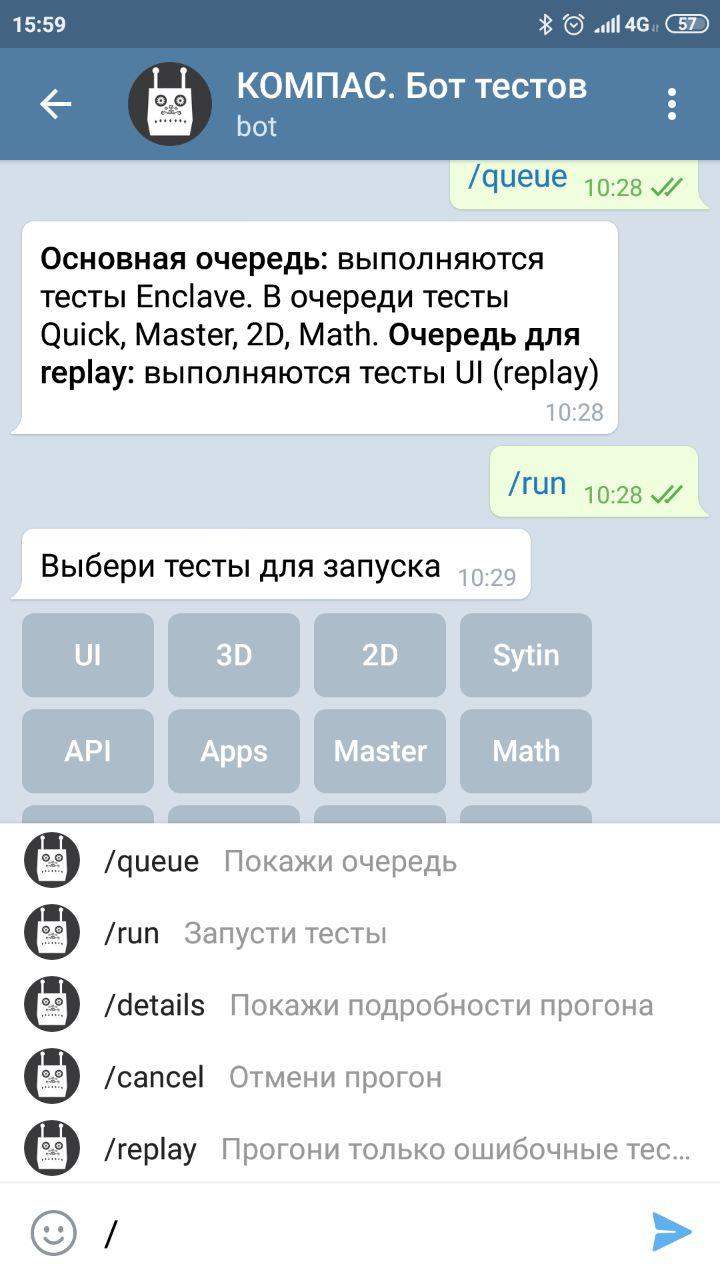Open the emoji picker
This screenshot has width=720, height=1280.
click(53, 1233)
